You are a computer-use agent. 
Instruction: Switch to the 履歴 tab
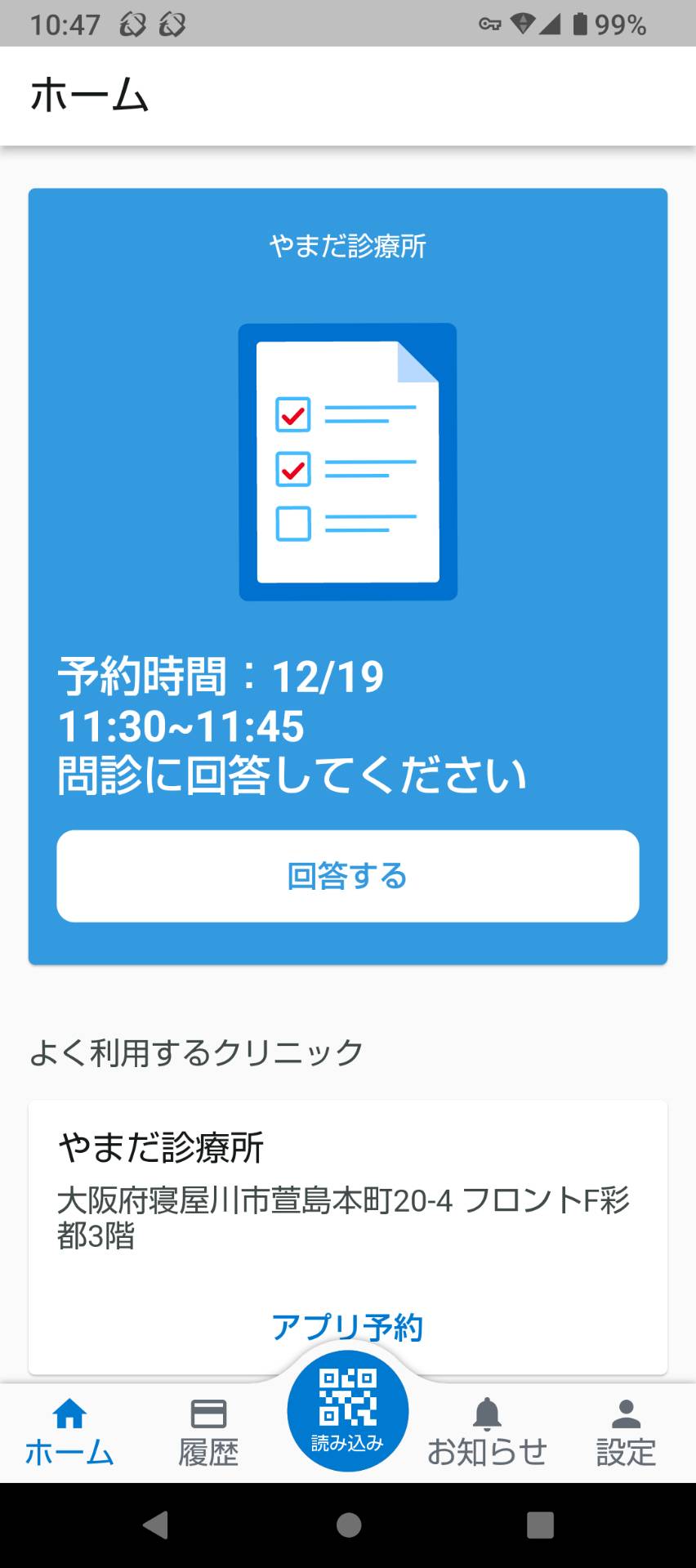pos(208,1433)
